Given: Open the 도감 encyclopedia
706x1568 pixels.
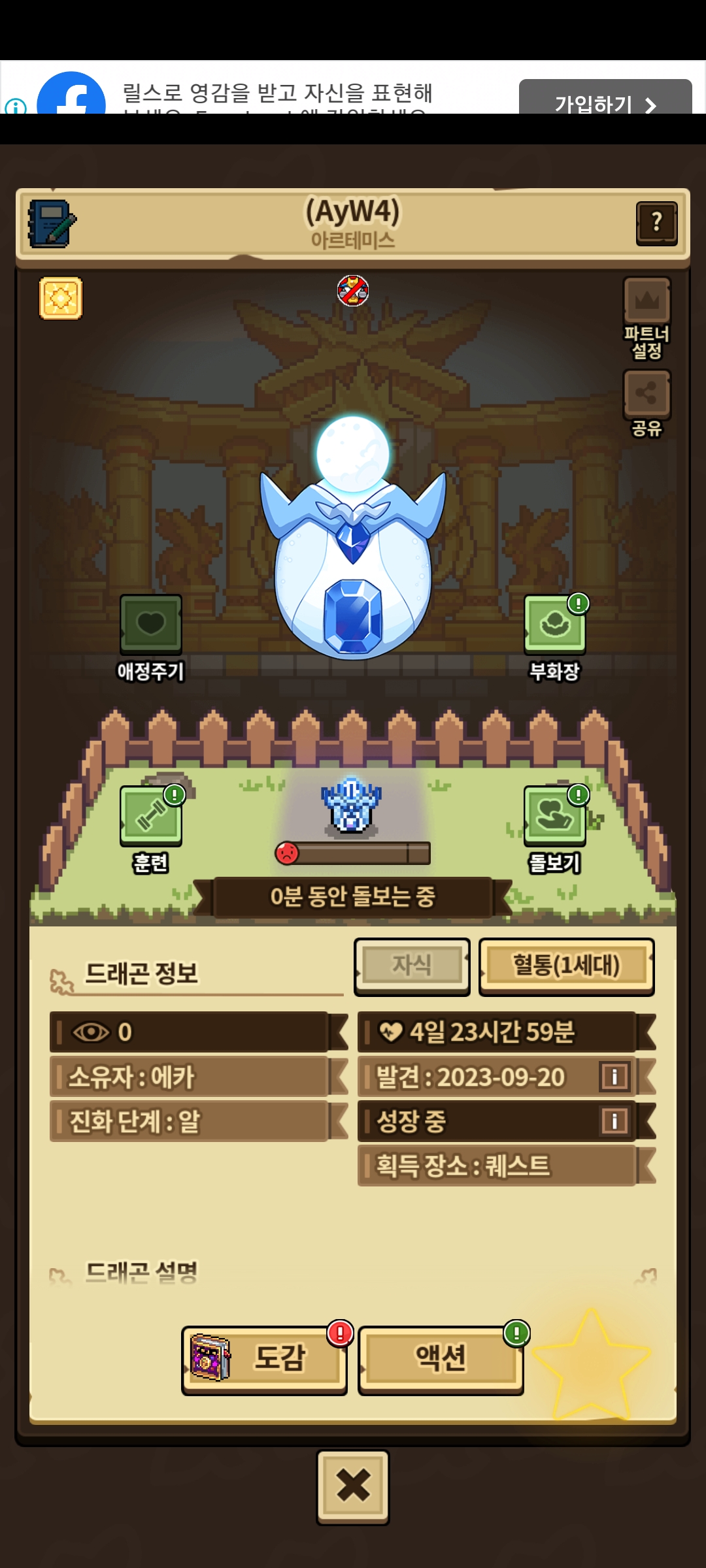Looking at the screenshot, I should pyautogui.click(x=265, y=1359).
